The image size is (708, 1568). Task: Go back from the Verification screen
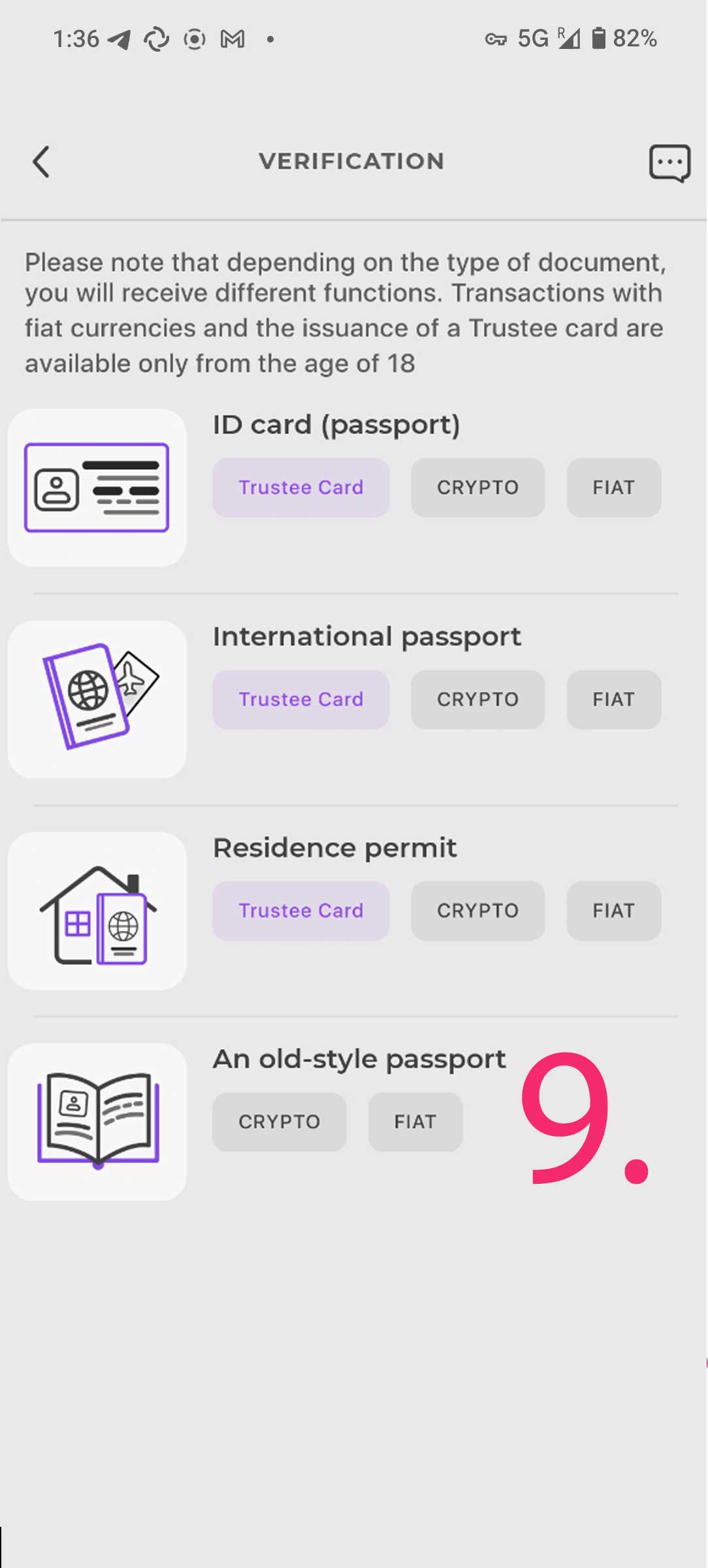(x=41, y=161)
